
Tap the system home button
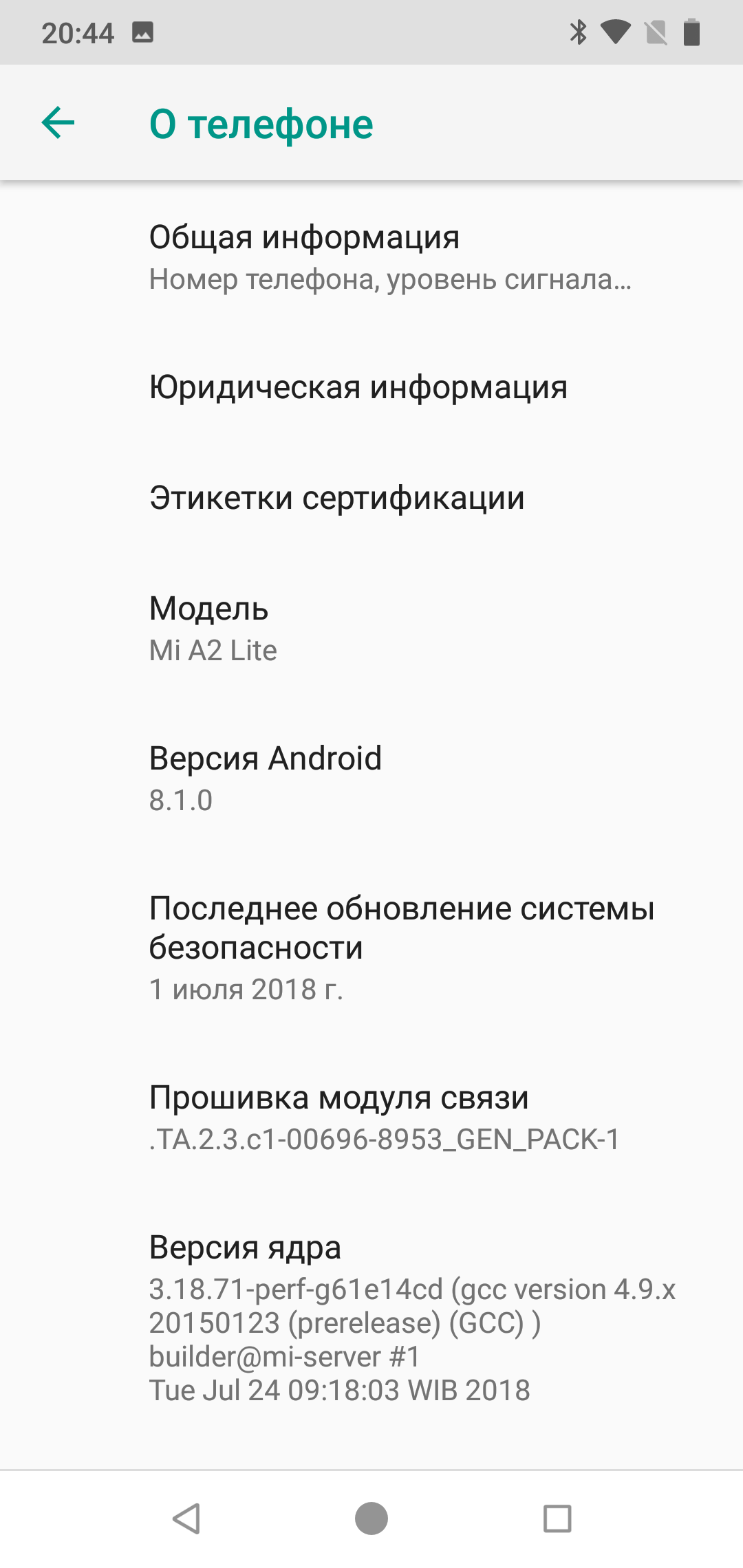pos(371,1518)
